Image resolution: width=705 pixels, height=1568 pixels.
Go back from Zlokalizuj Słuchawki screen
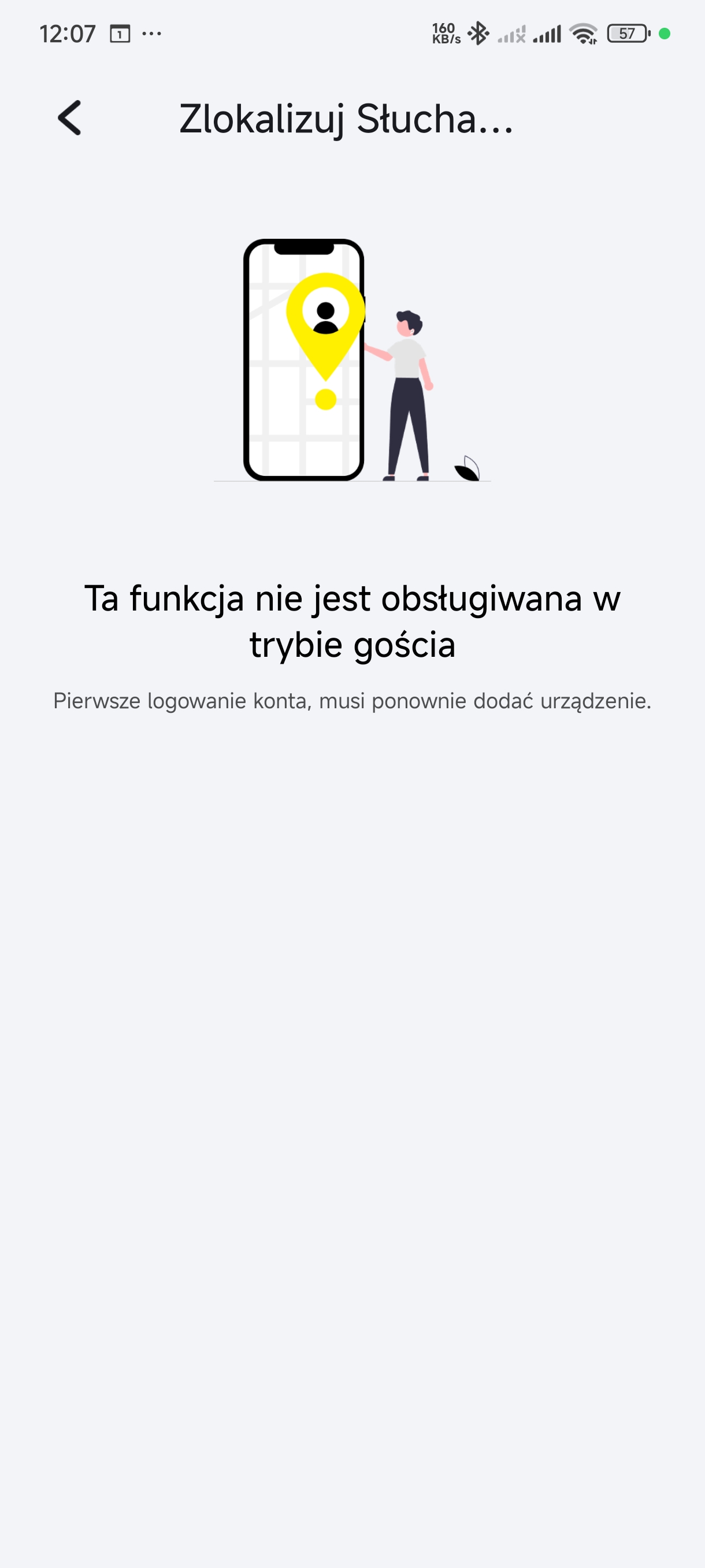(x=69, y=117)
